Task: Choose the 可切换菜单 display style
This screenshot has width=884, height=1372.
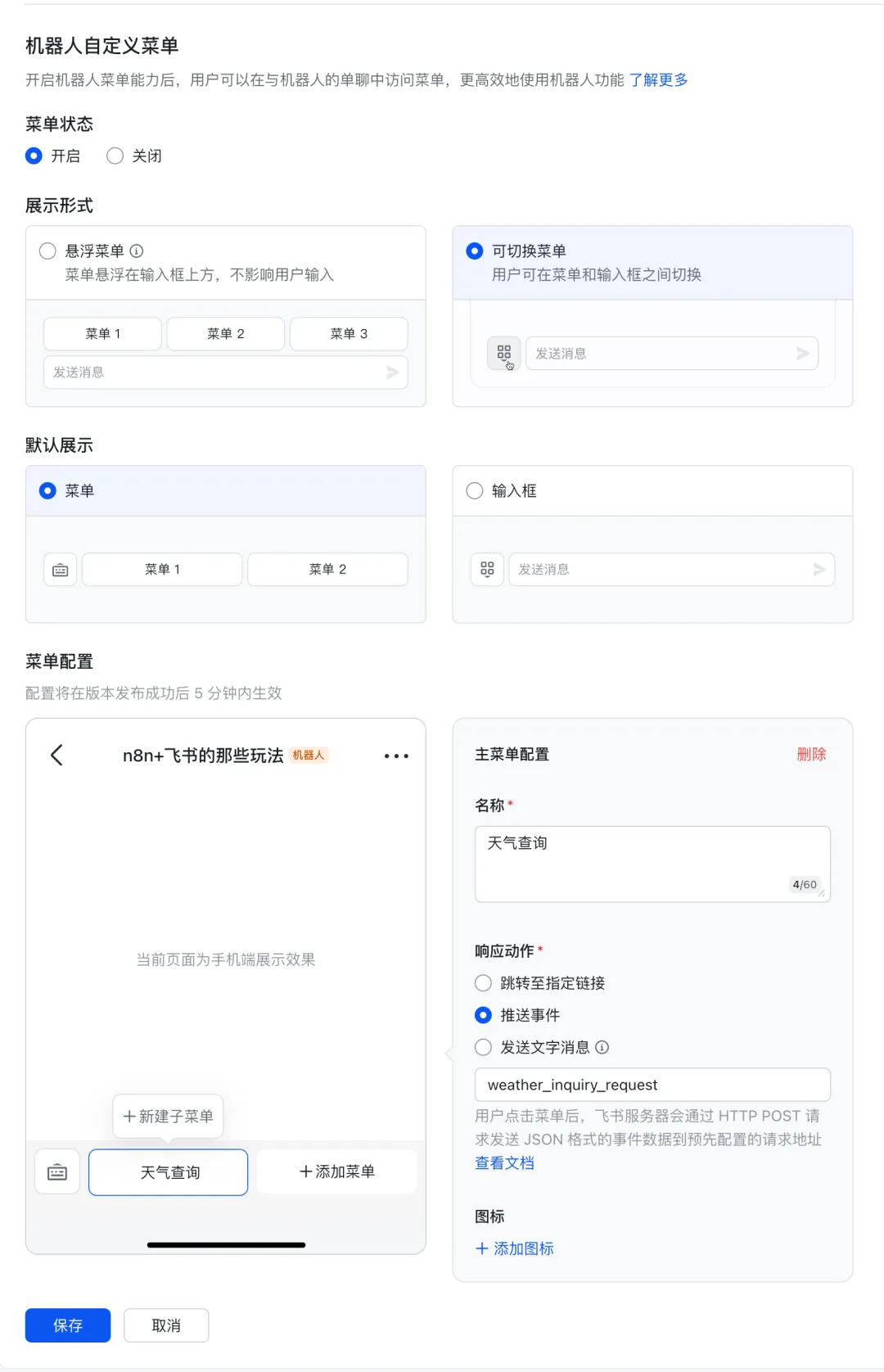Action: tap(475, 251)
